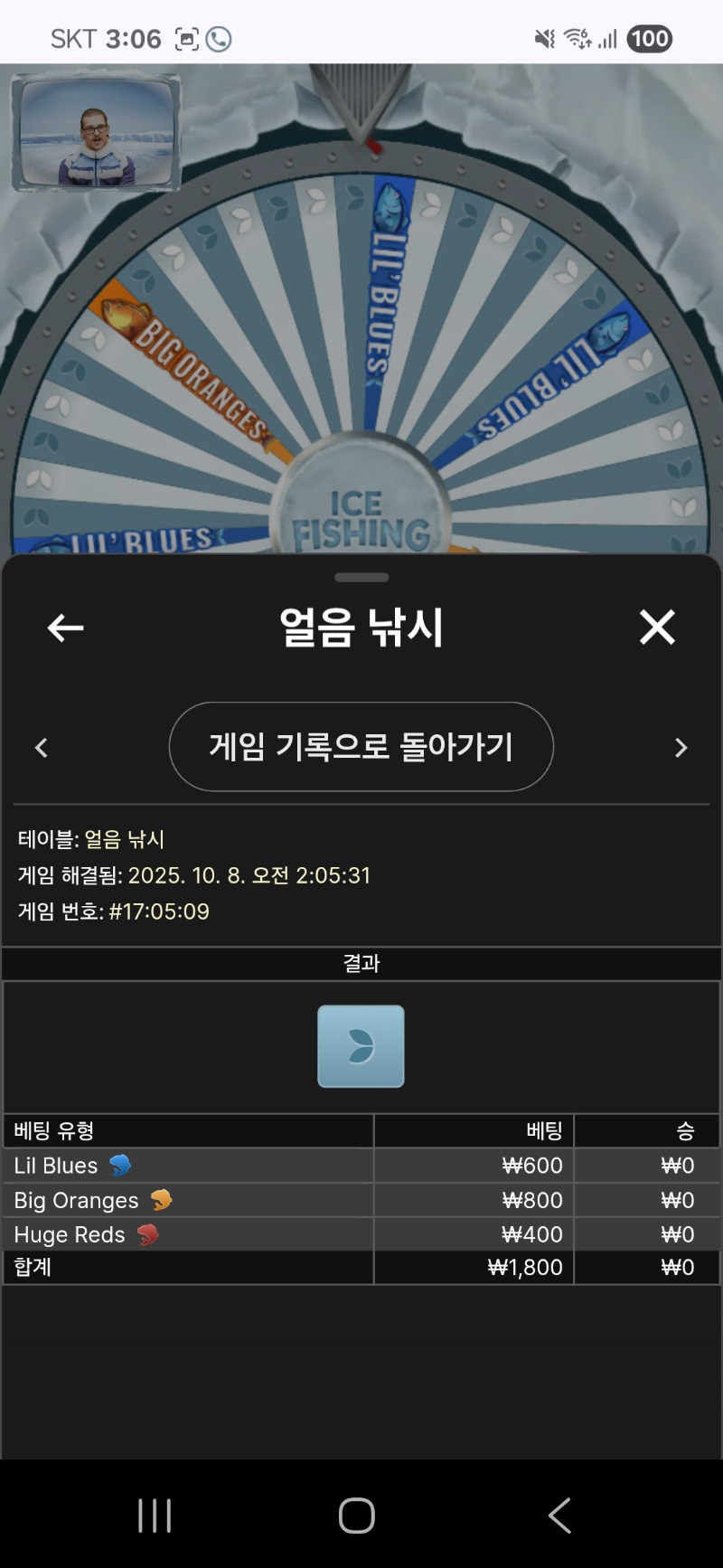View the next game round
723x1568 pixels.
point(681,748)
